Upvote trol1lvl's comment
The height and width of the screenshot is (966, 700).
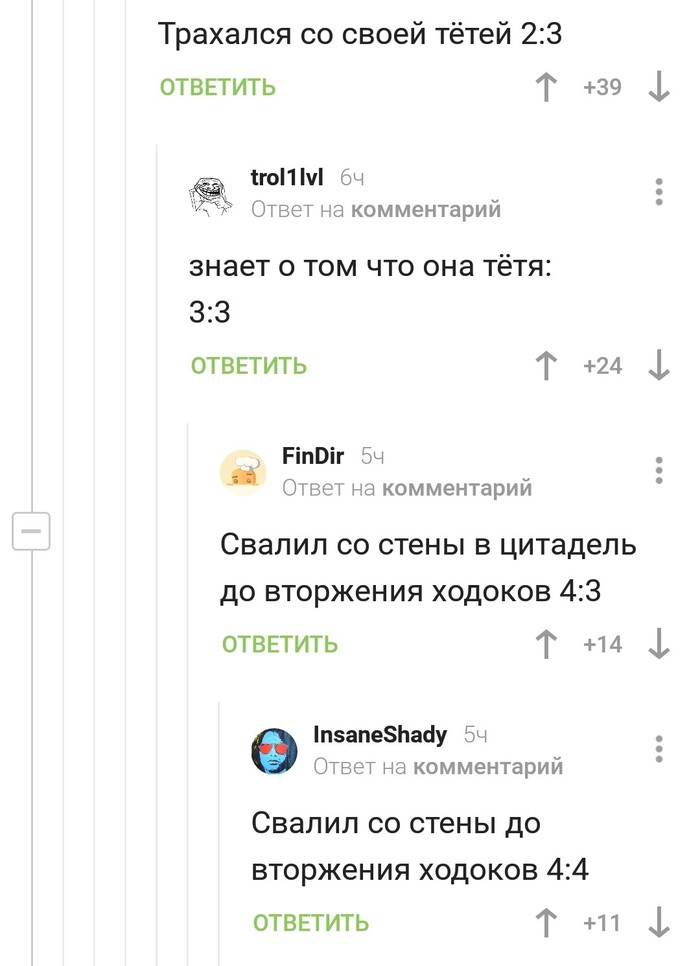point(546,366)
